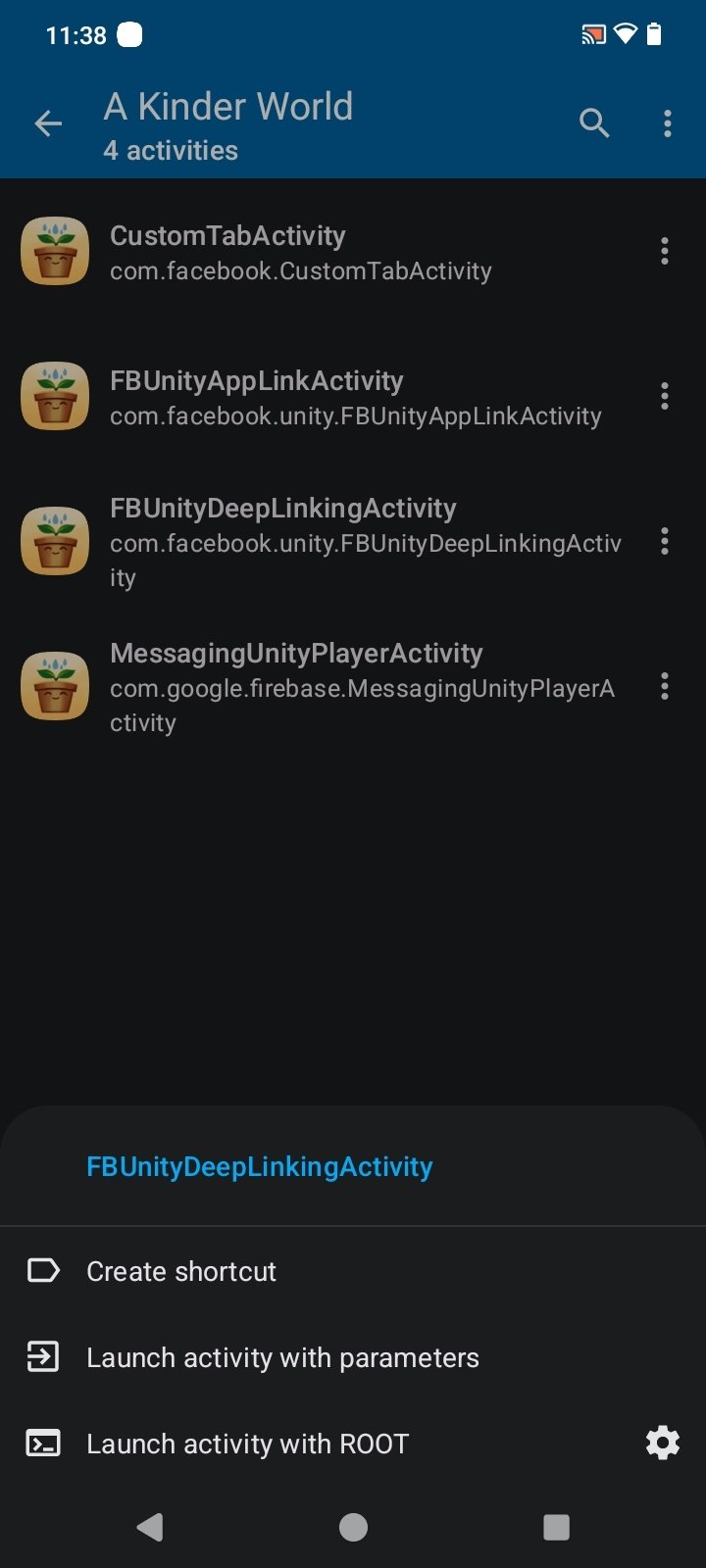Open options for MessagingUnityPlayerActivity
Viewport: 706px width, 1568px height.
(x=665, y=687)
